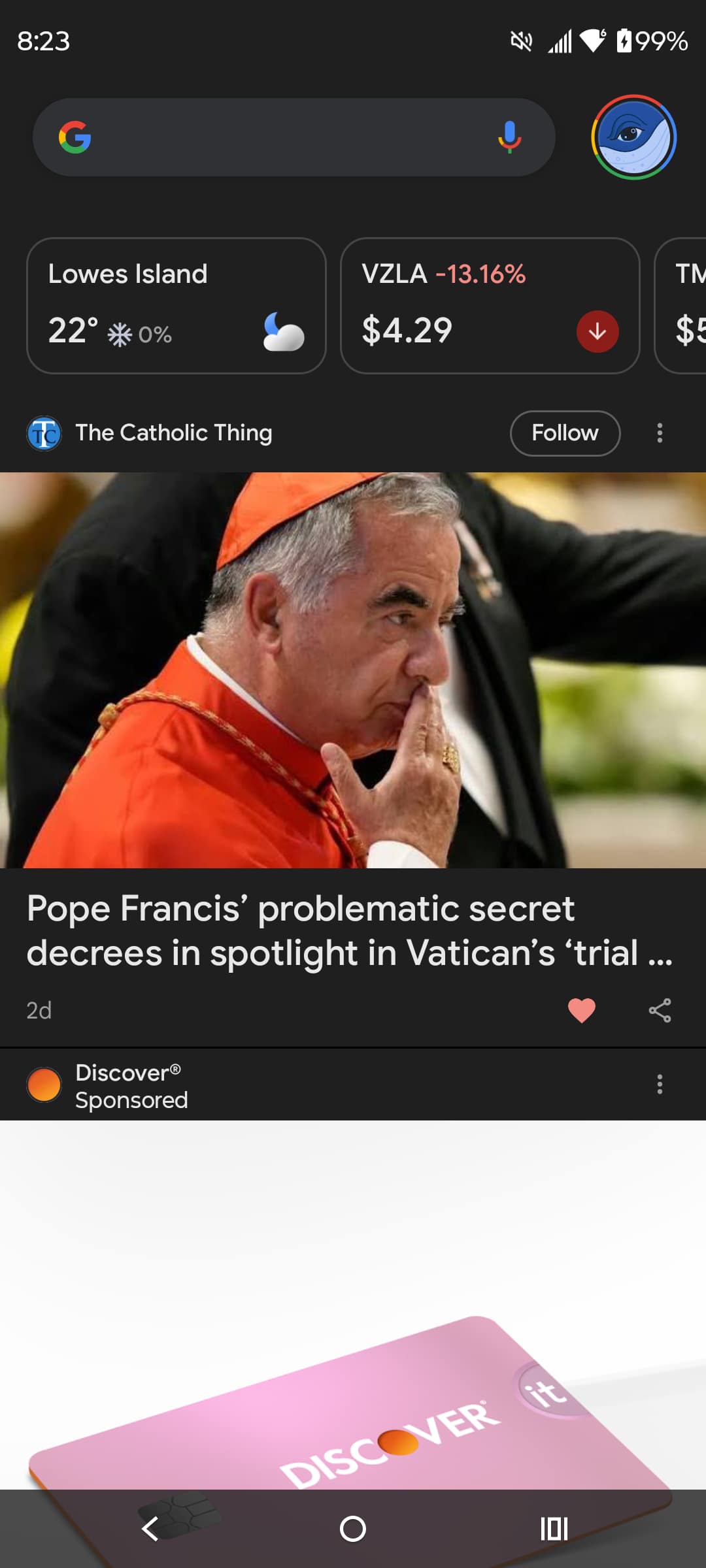706x1568 pixels.
Task: Like the Pope Francis article with heart
Action: click(581, 1010)
